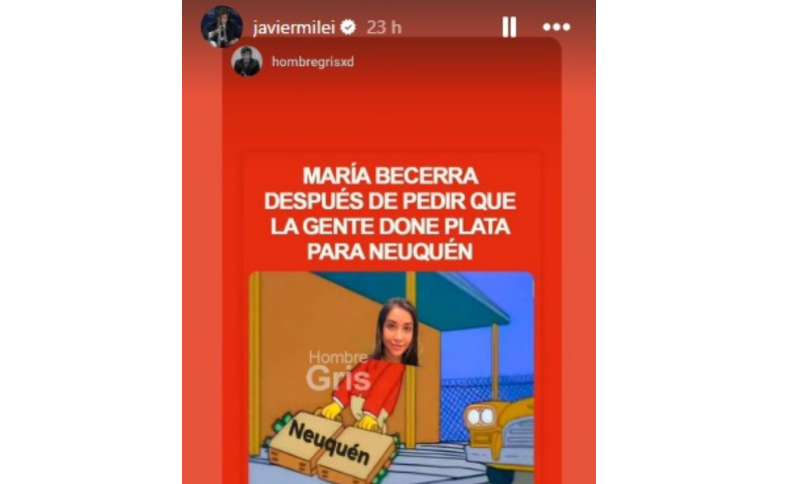790x484 pixels.
Task: Pause the story playback
Action: point(509,27)
